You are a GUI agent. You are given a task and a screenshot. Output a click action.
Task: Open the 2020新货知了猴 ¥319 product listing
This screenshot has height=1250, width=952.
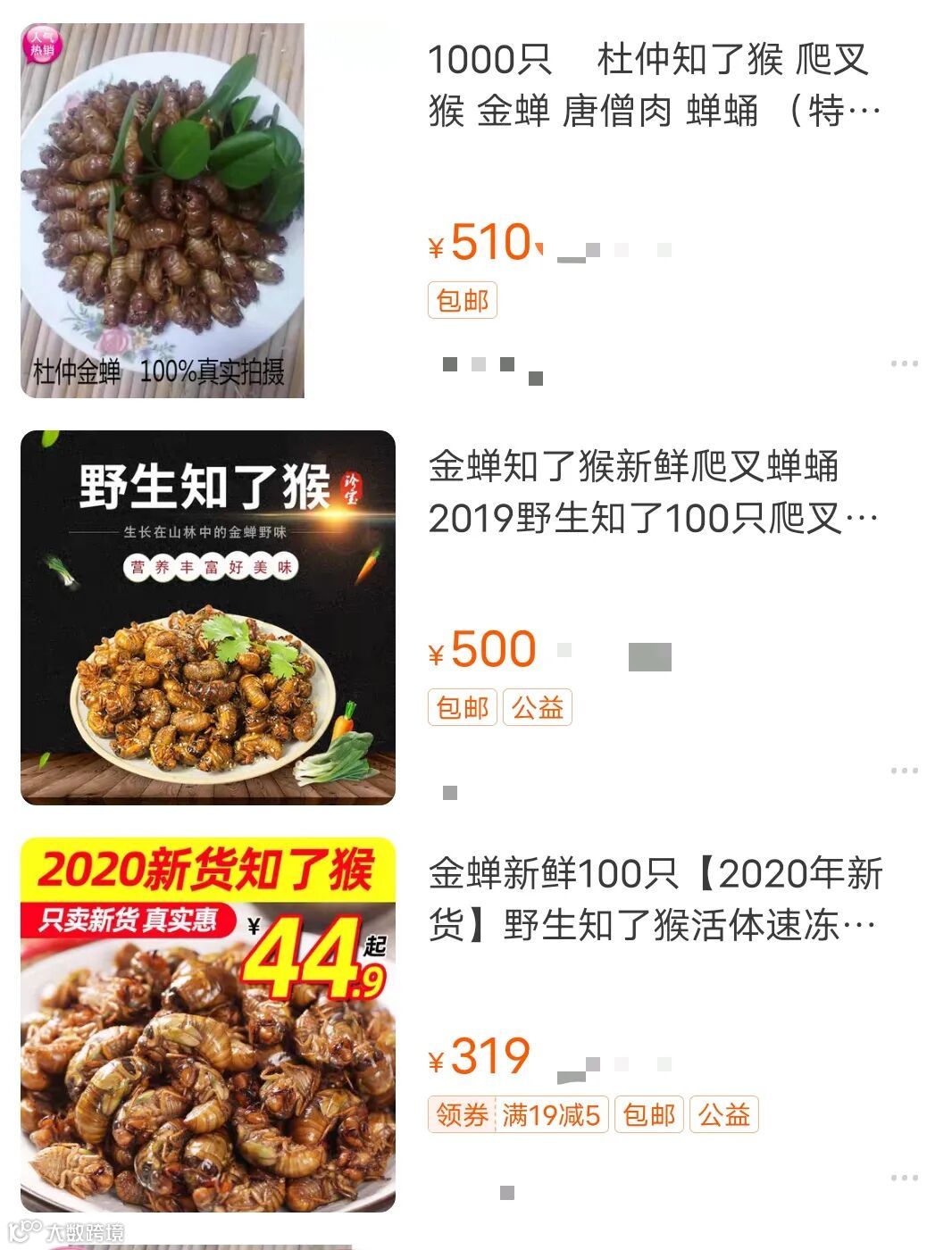(x=654, y=899)
